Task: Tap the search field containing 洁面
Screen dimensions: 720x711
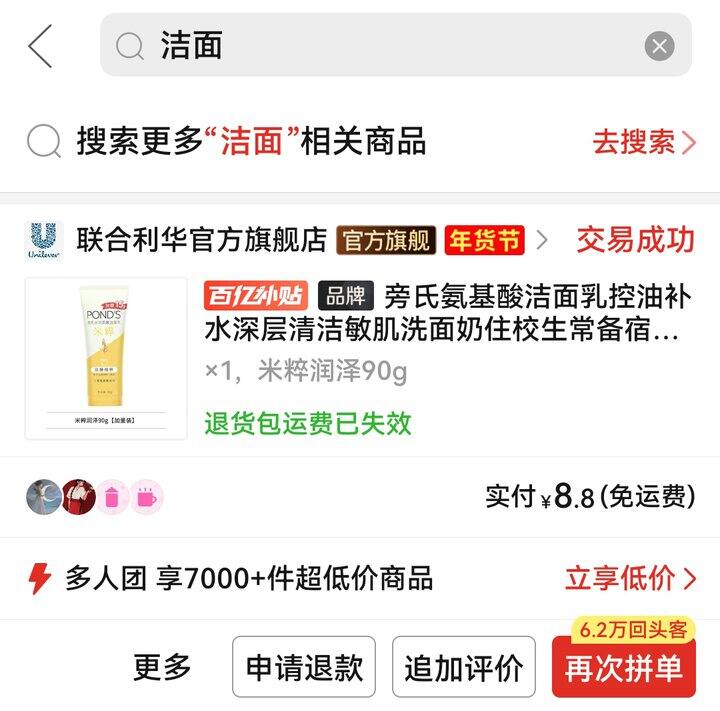Action: point(390,46)
